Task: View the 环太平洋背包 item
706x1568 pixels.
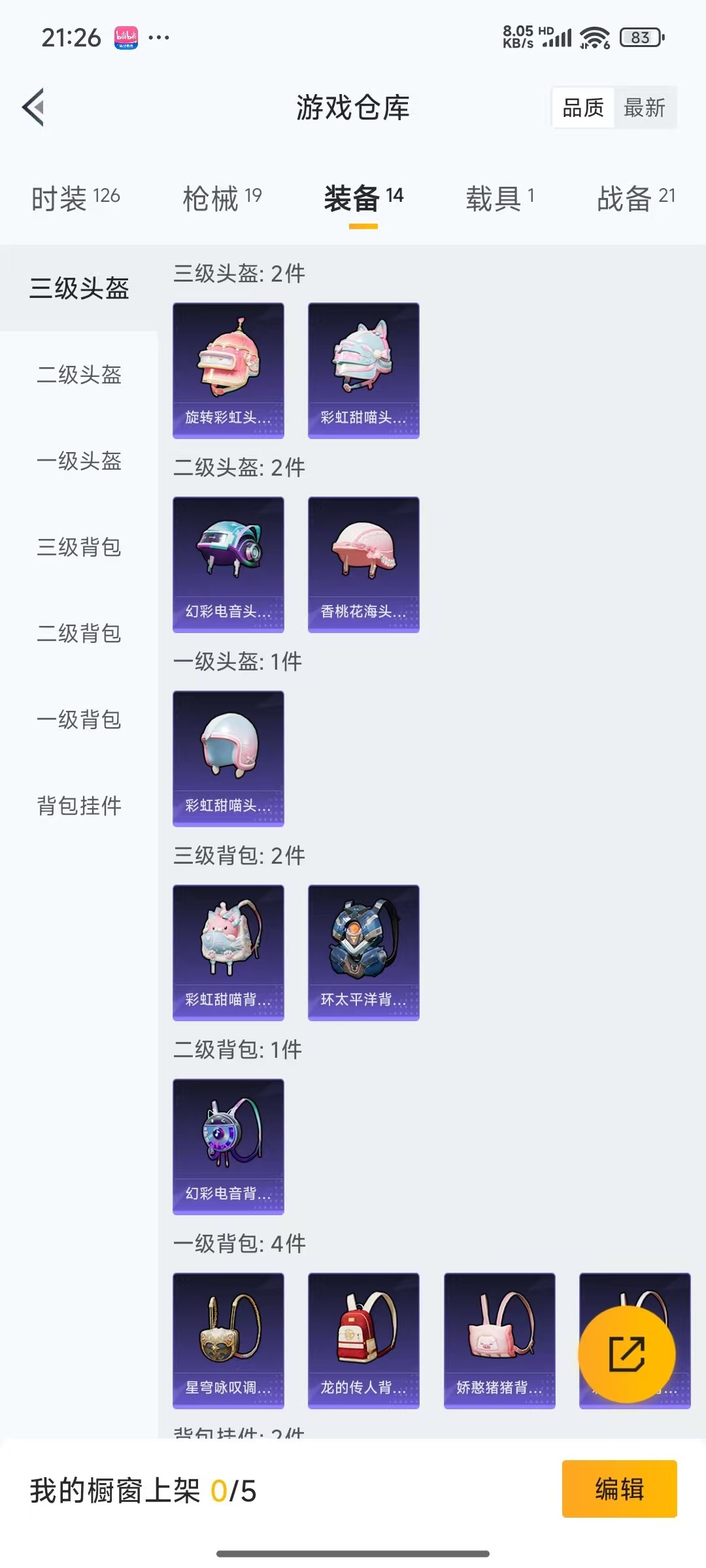Action: click(363, 952)
